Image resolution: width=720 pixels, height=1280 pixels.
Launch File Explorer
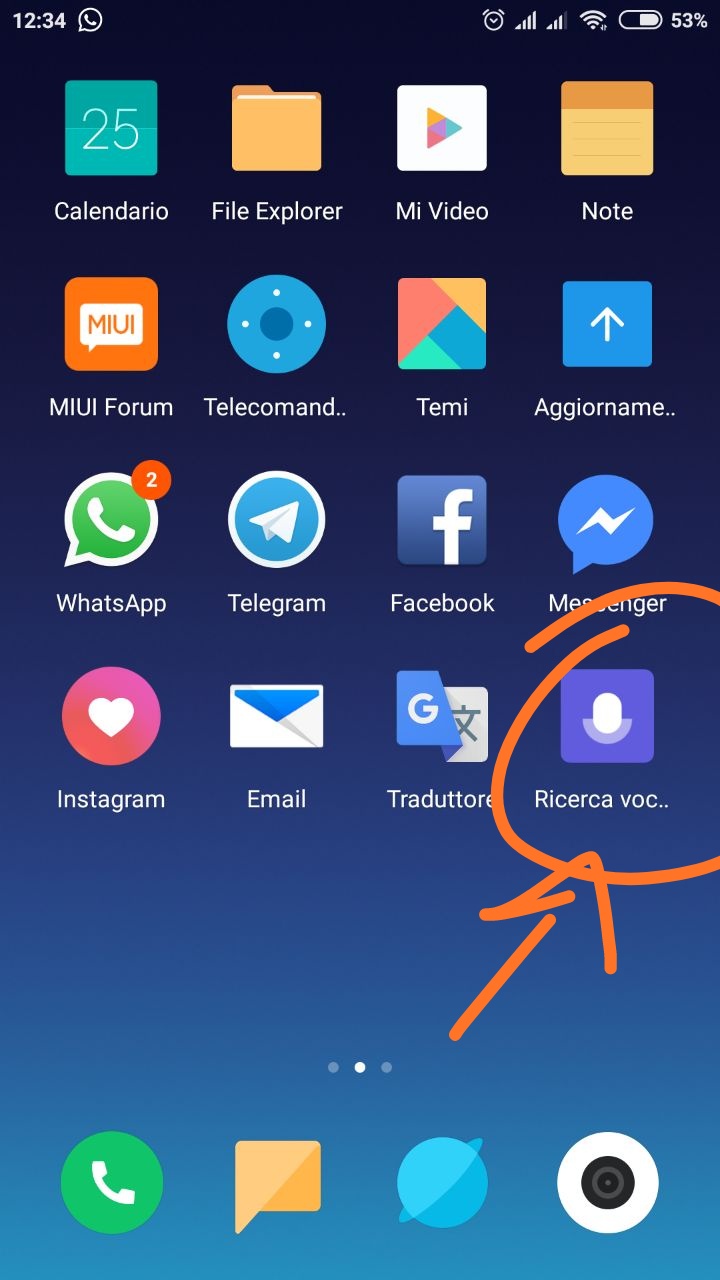tap(277, 128)
